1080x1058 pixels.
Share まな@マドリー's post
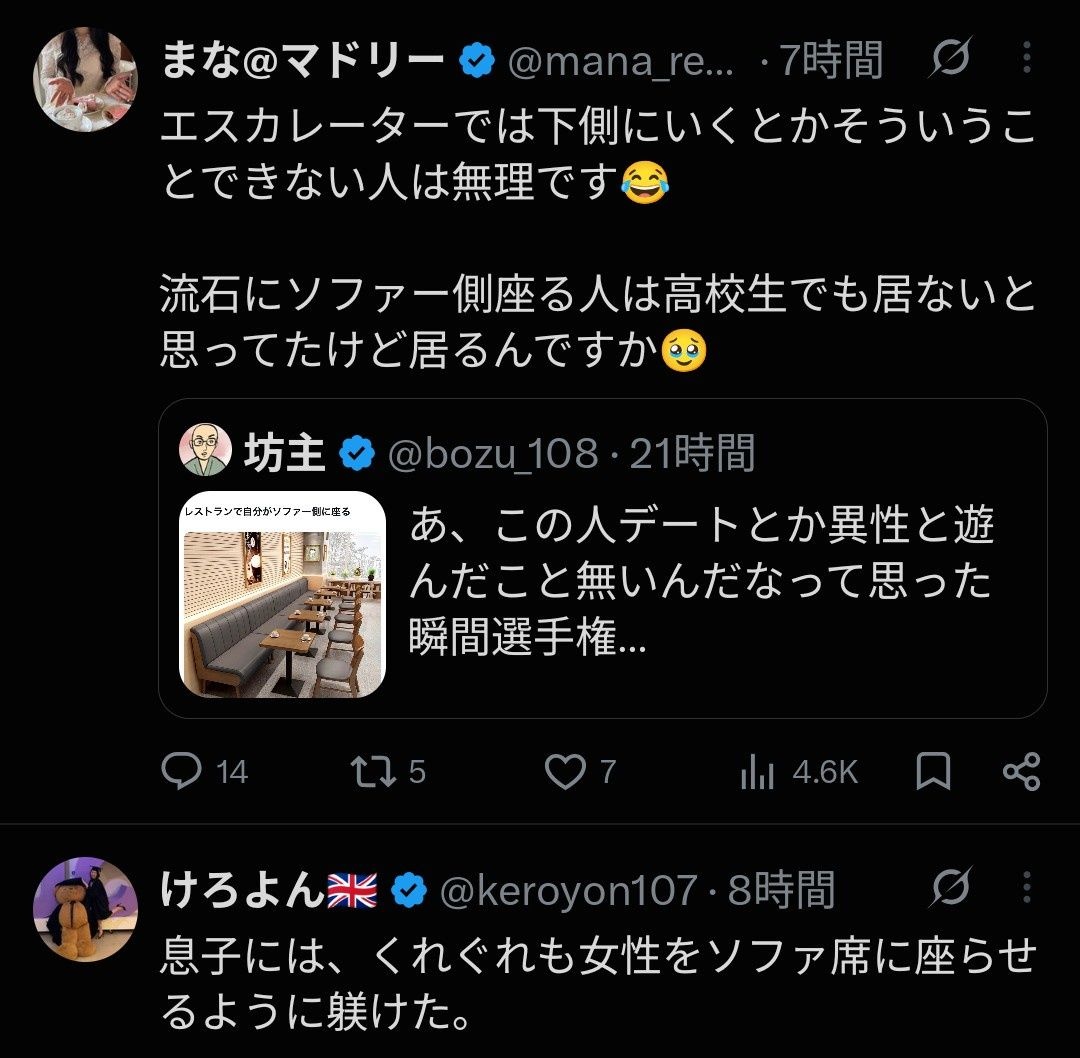(x=1021, y=771)
